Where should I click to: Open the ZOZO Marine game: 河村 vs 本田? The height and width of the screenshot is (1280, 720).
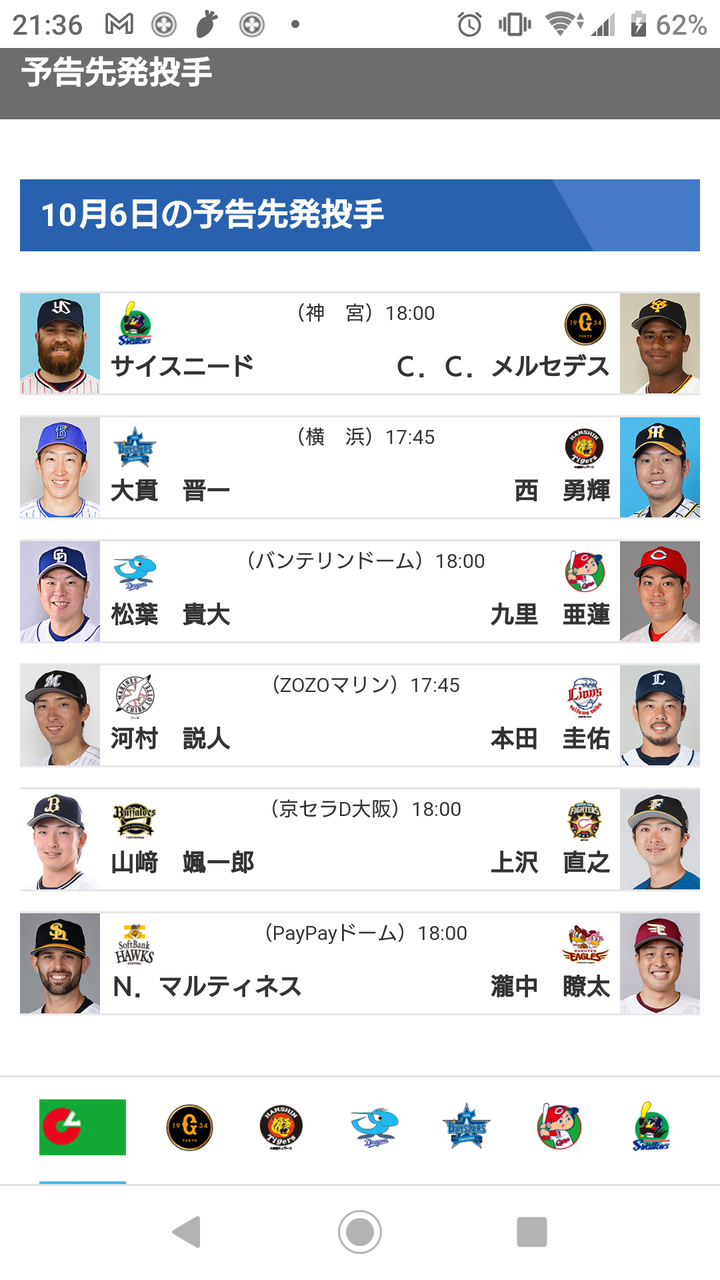pyautogui.click(x=360, y=716)
